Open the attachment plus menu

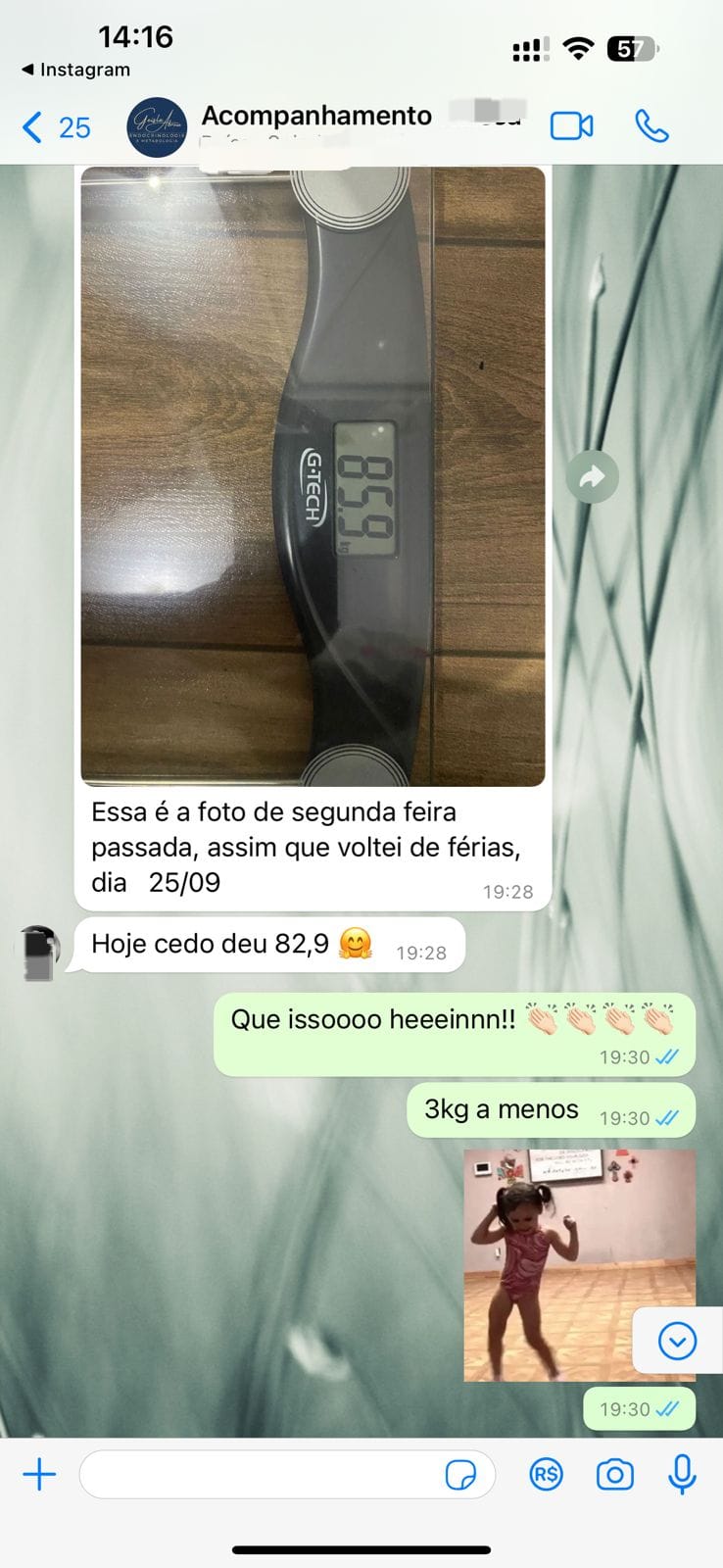(39, 1474)
